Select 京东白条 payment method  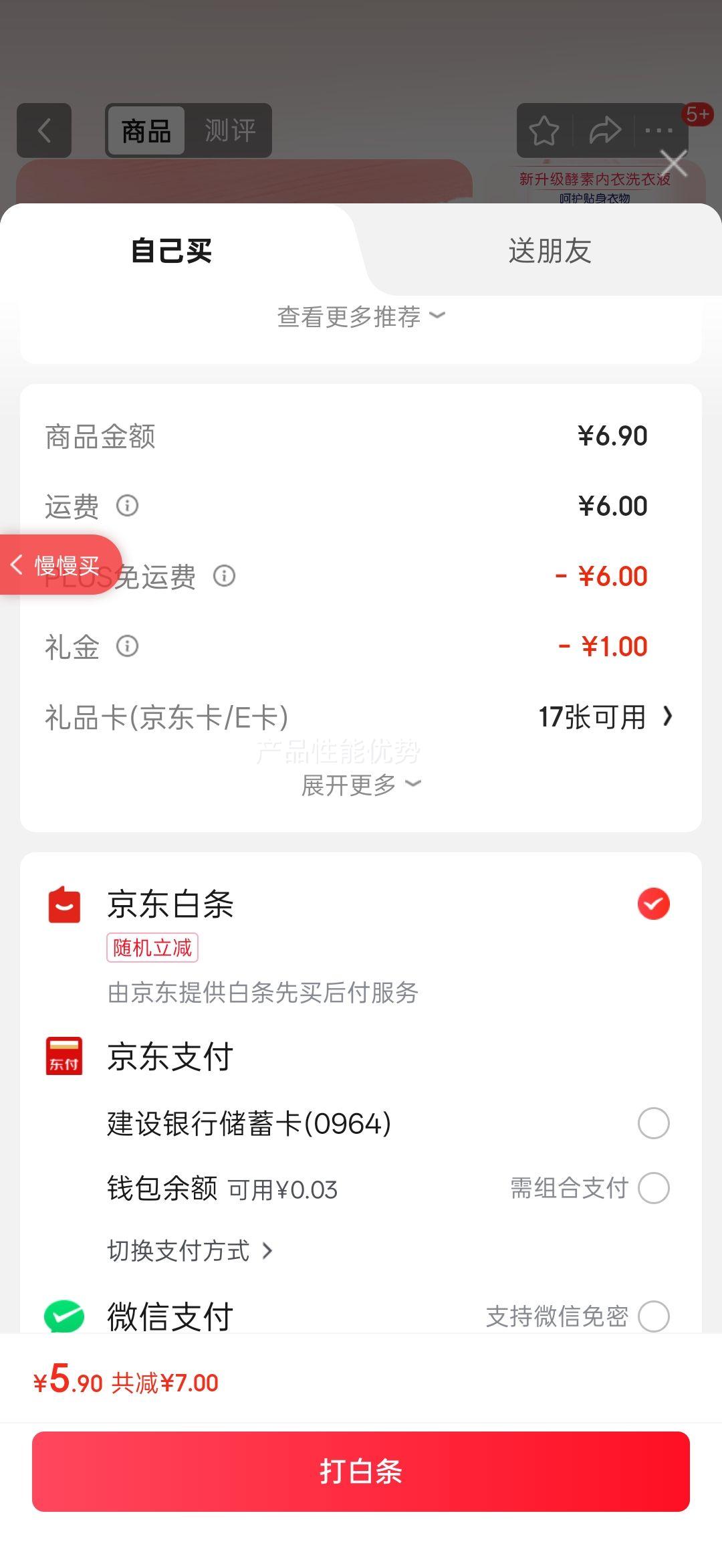pyautogui.click(x=653, y=904)
